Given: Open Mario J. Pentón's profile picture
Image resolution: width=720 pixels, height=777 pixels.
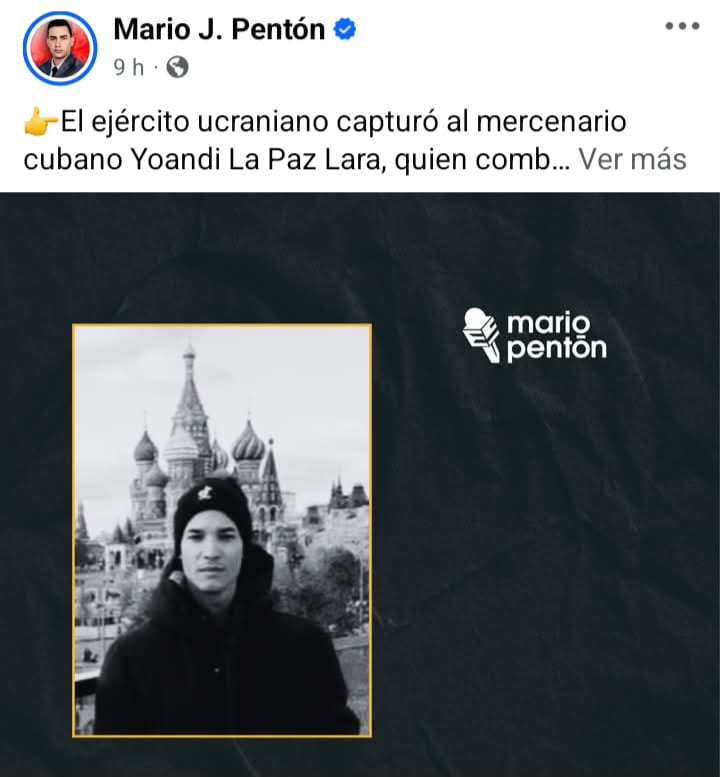Looking at the screenshot, I should tap(60, 47).
